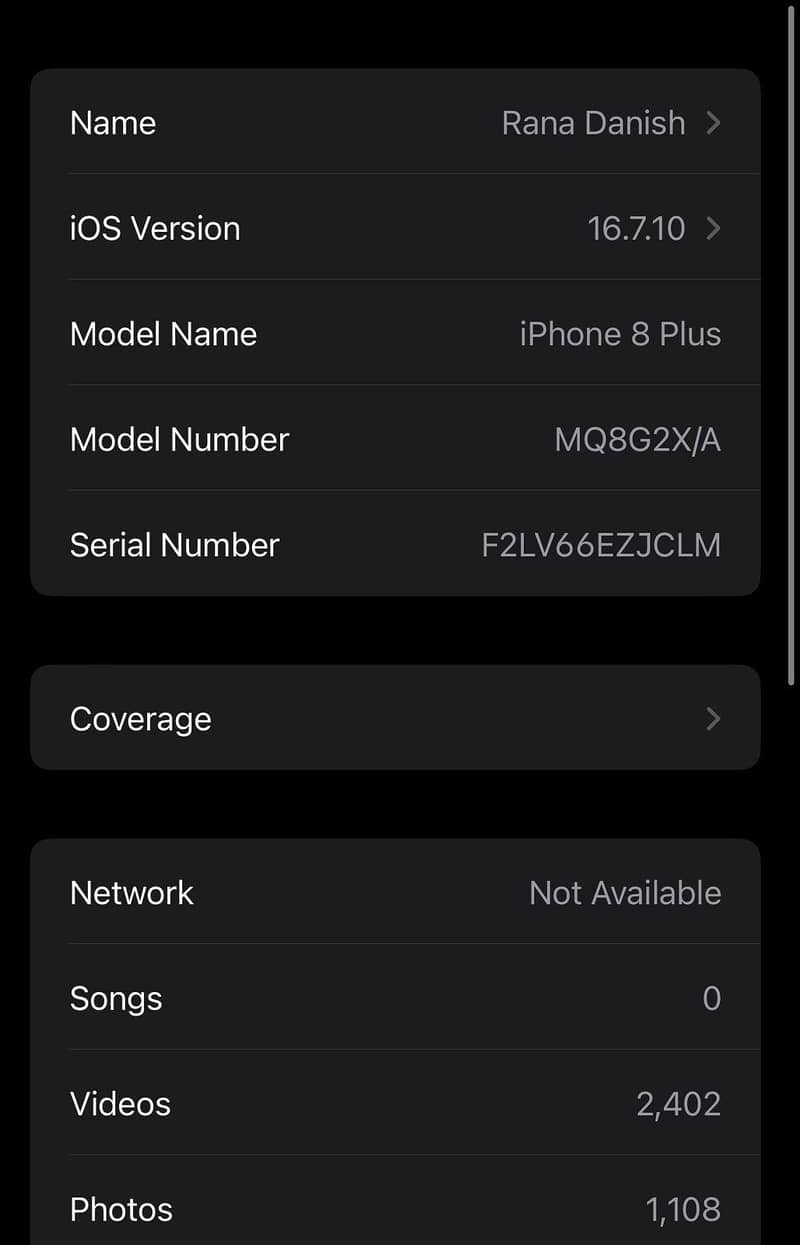Tap the Model Number MQ8G2X/A value
Viewport: 800px width, 1245px height.
point(637,439)
